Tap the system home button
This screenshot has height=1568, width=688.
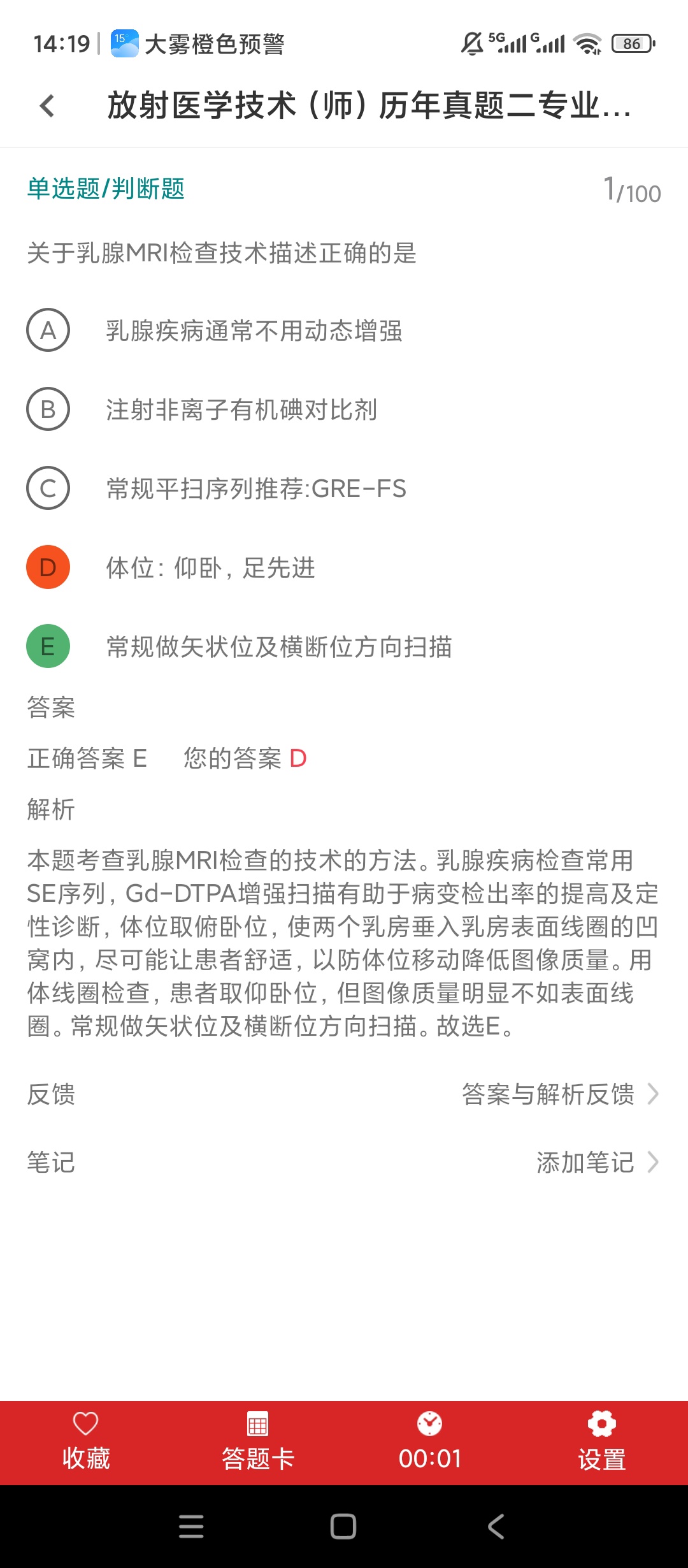click(343, 1527)
